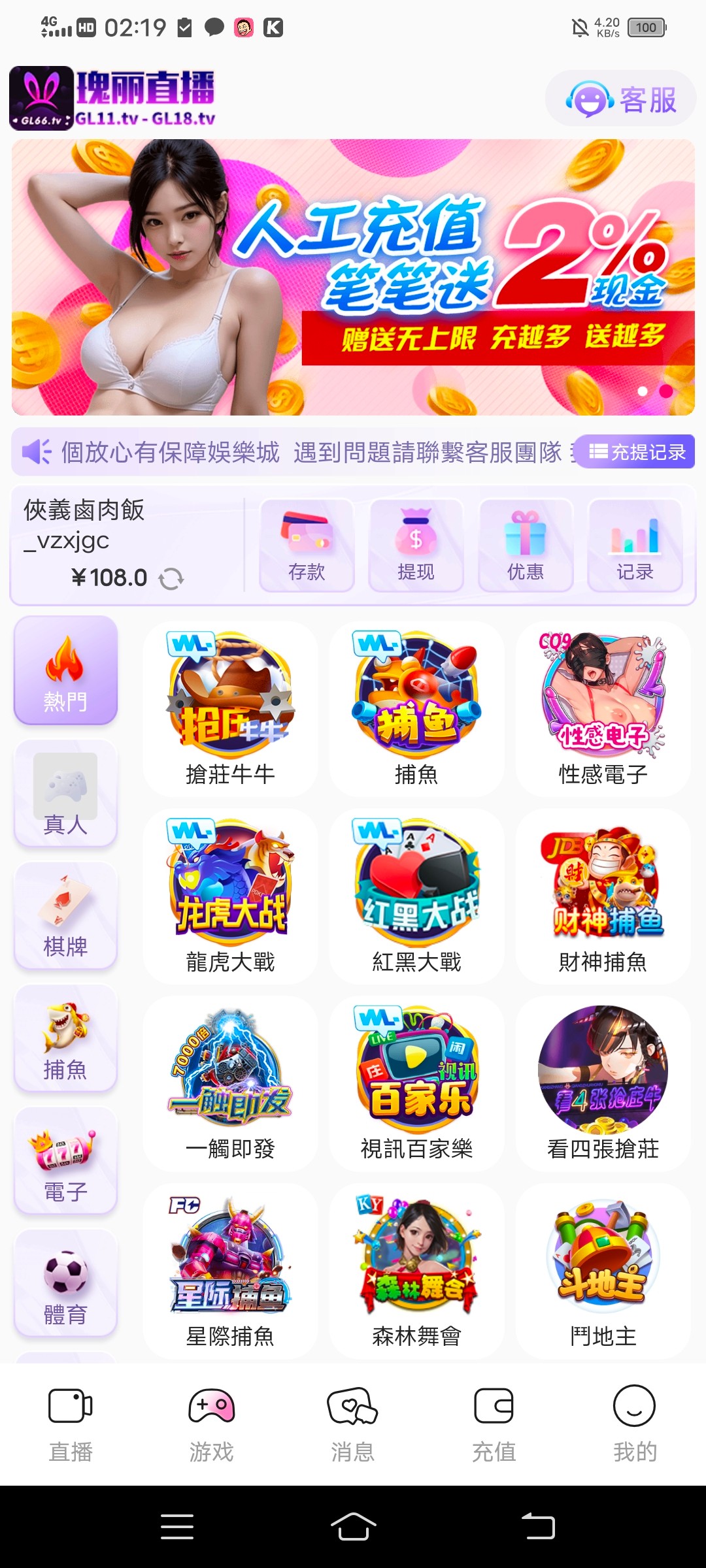Open 提现 withdrawal
Screen dimensions: 706x1568
(x=416, y=546)
